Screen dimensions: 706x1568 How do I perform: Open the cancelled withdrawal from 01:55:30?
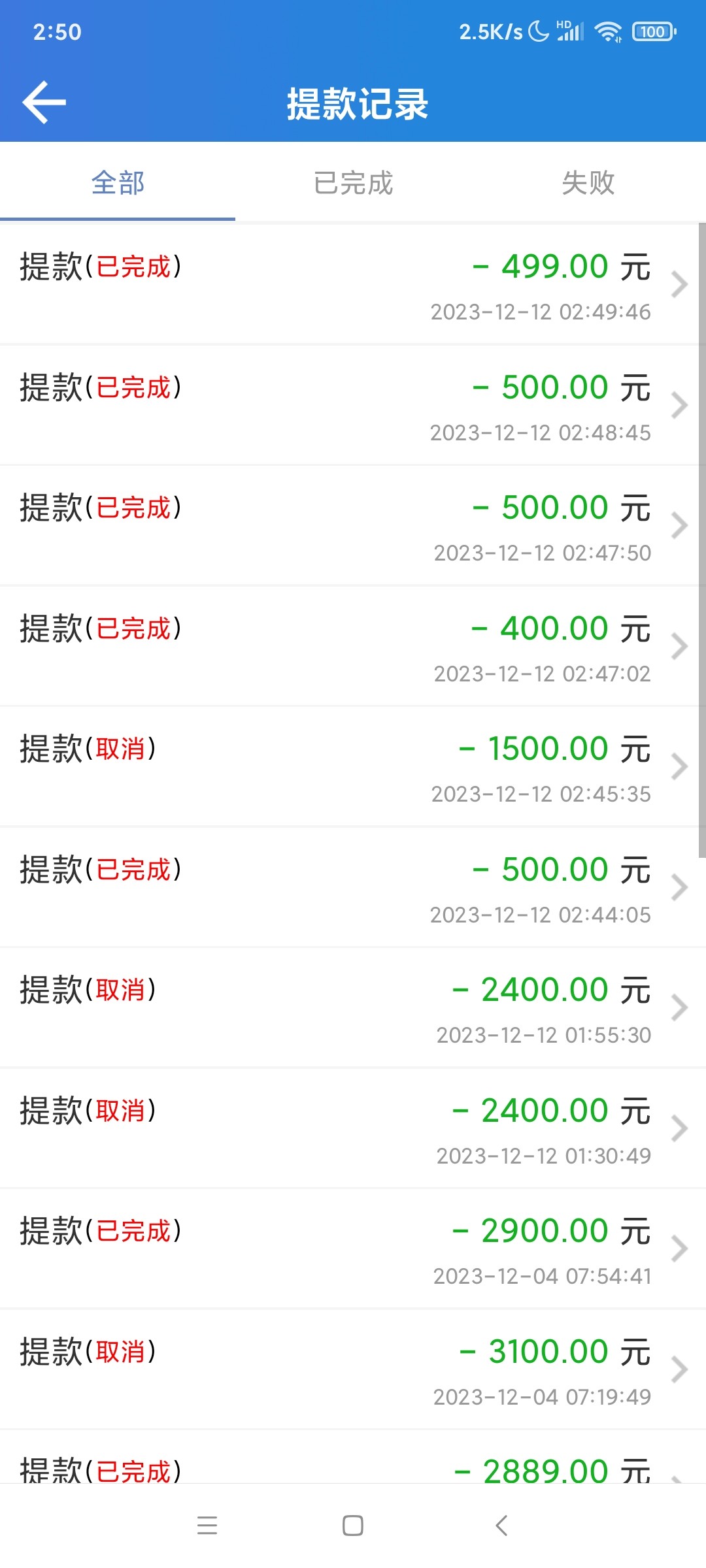pyautogui.click(x=353, y=1008)
